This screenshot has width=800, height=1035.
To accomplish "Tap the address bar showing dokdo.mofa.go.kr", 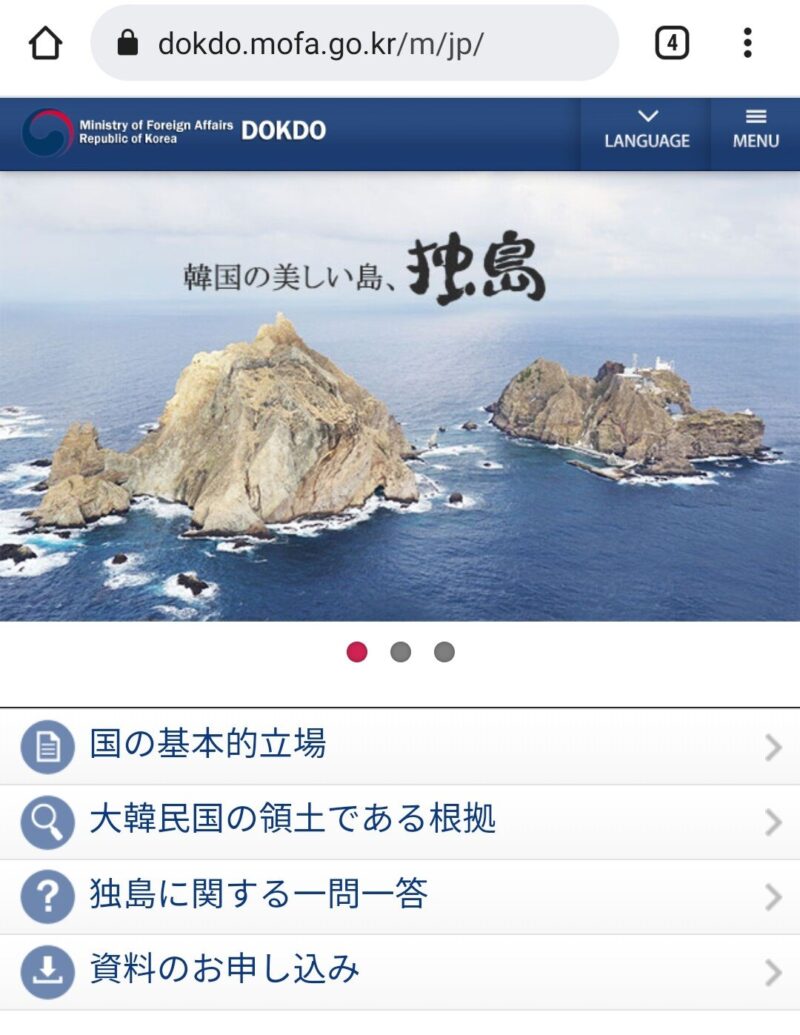I will click(x=354, y=43).
